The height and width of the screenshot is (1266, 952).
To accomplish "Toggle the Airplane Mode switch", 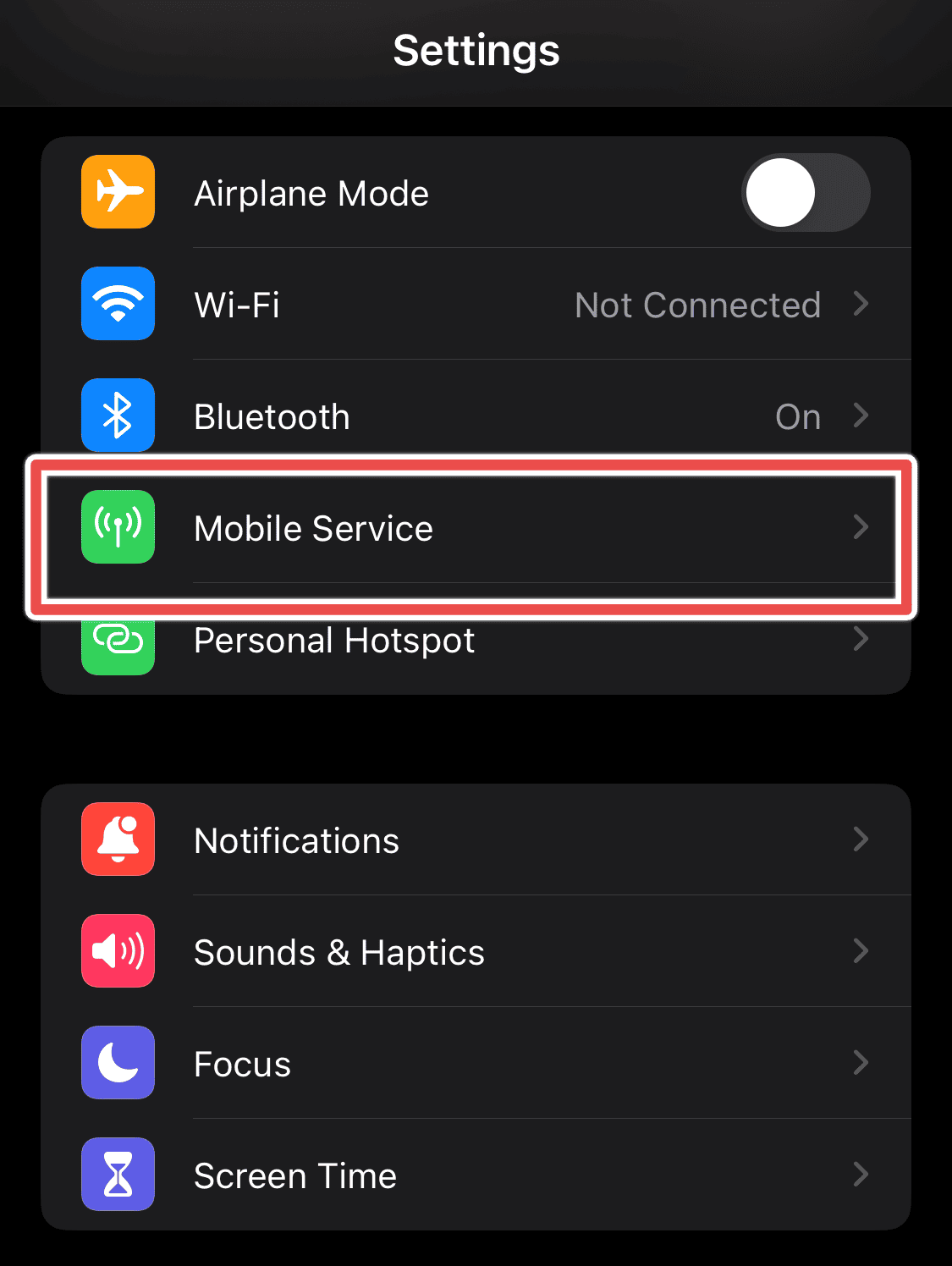I will coord(805,193).
